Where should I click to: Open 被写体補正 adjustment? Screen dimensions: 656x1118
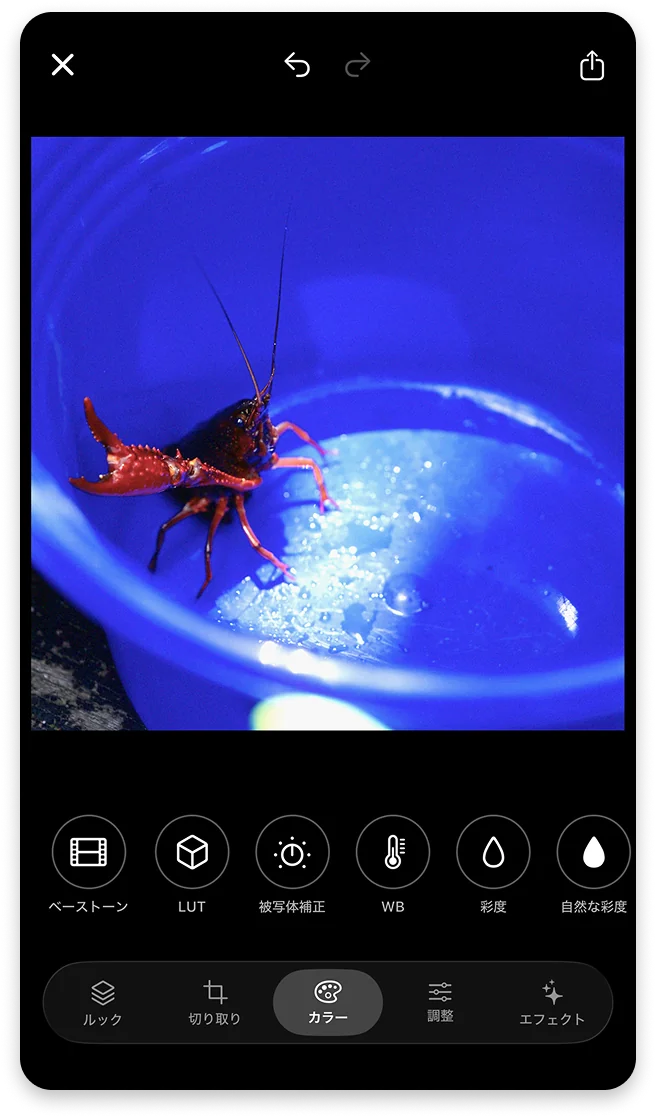click(292, 853)
